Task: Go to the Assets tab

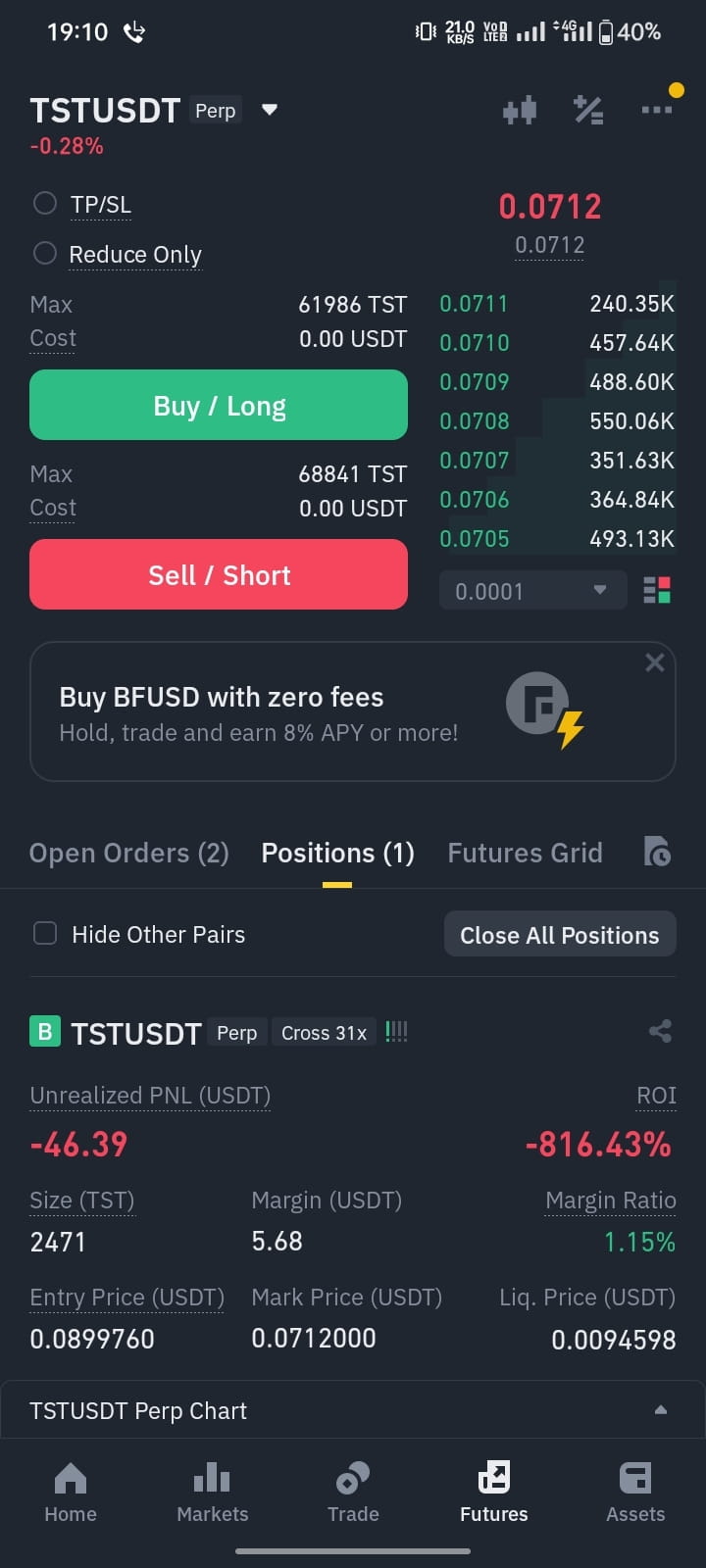Action: [635, 1493]
